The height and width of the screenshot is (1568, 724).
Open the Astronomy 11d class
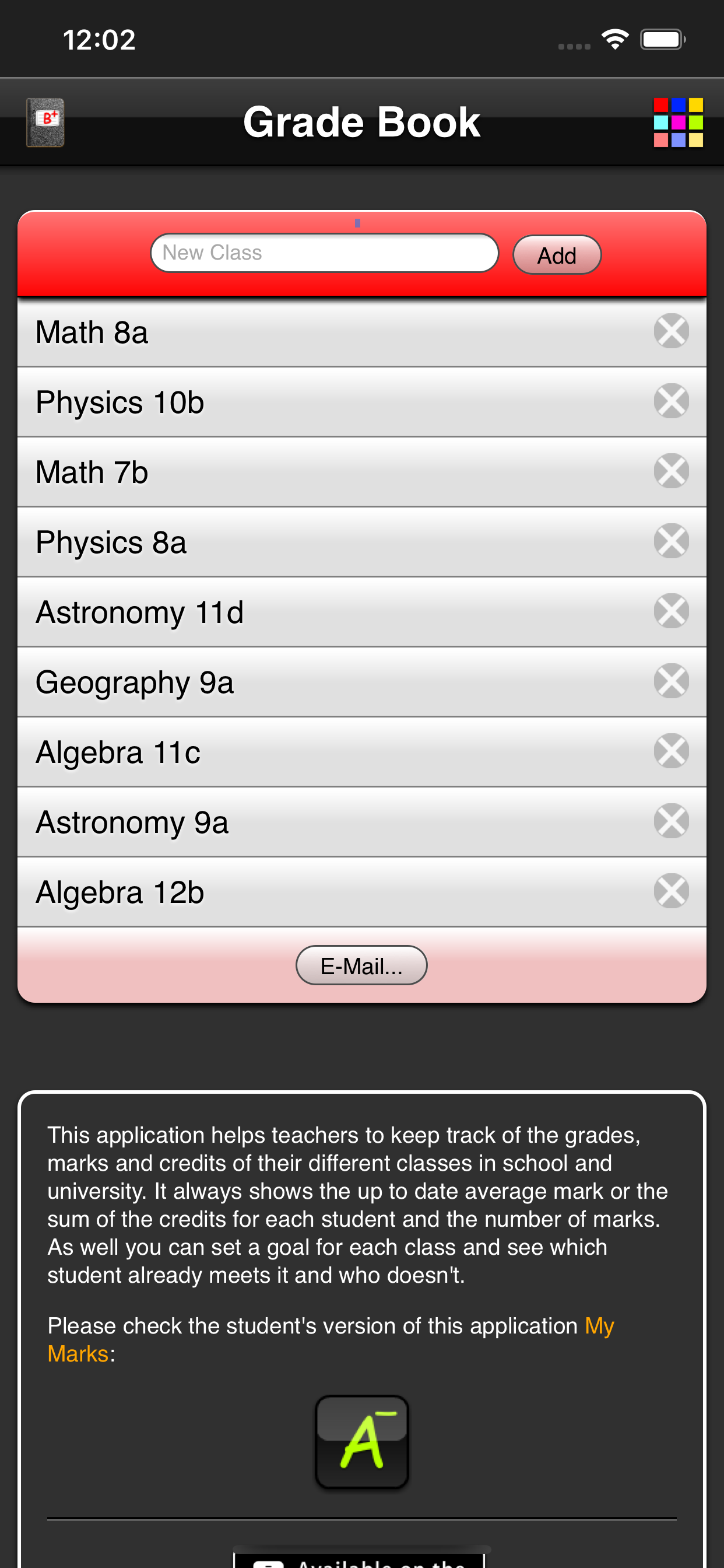(x=361, y=612)
